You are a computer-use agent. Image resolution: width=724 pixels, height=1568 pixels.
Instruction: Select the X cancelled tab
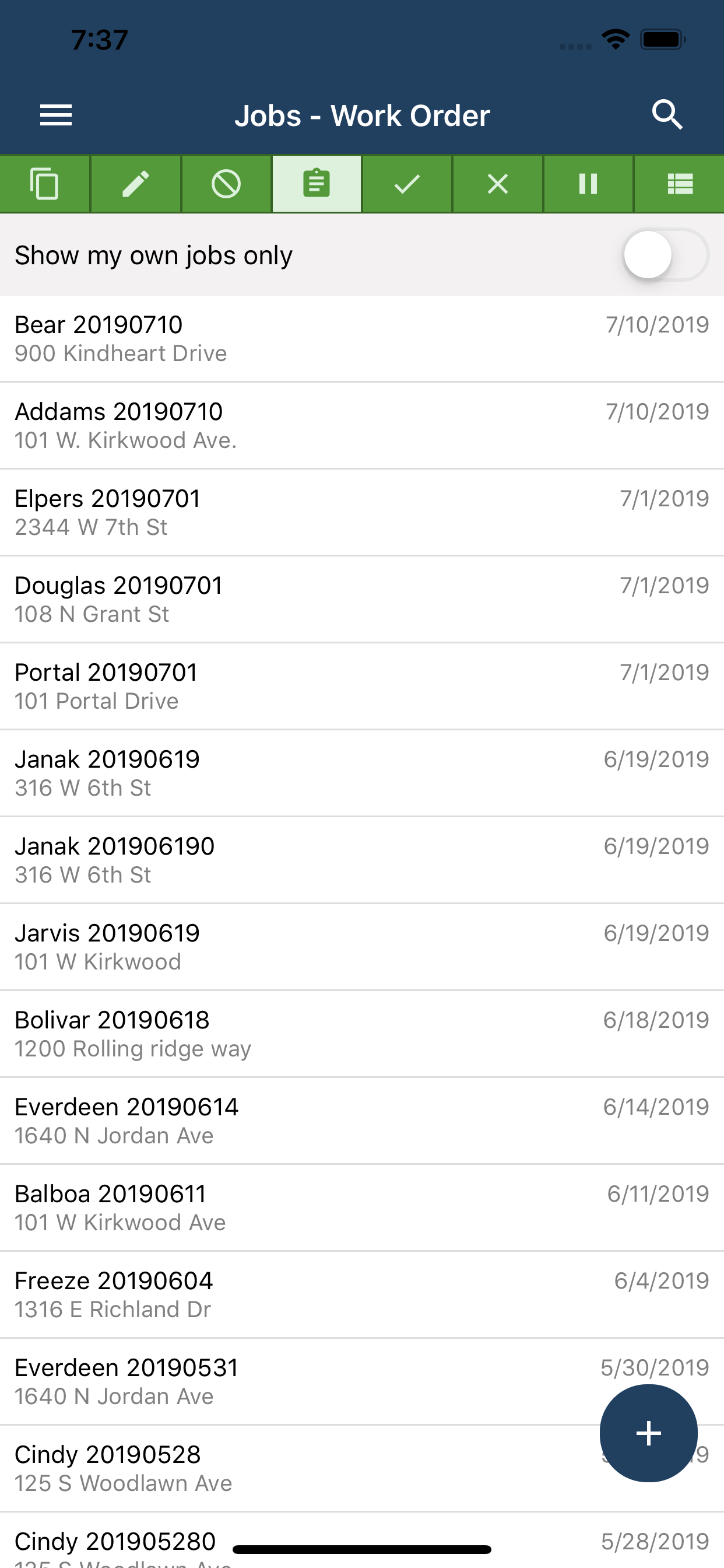(498, 184)
